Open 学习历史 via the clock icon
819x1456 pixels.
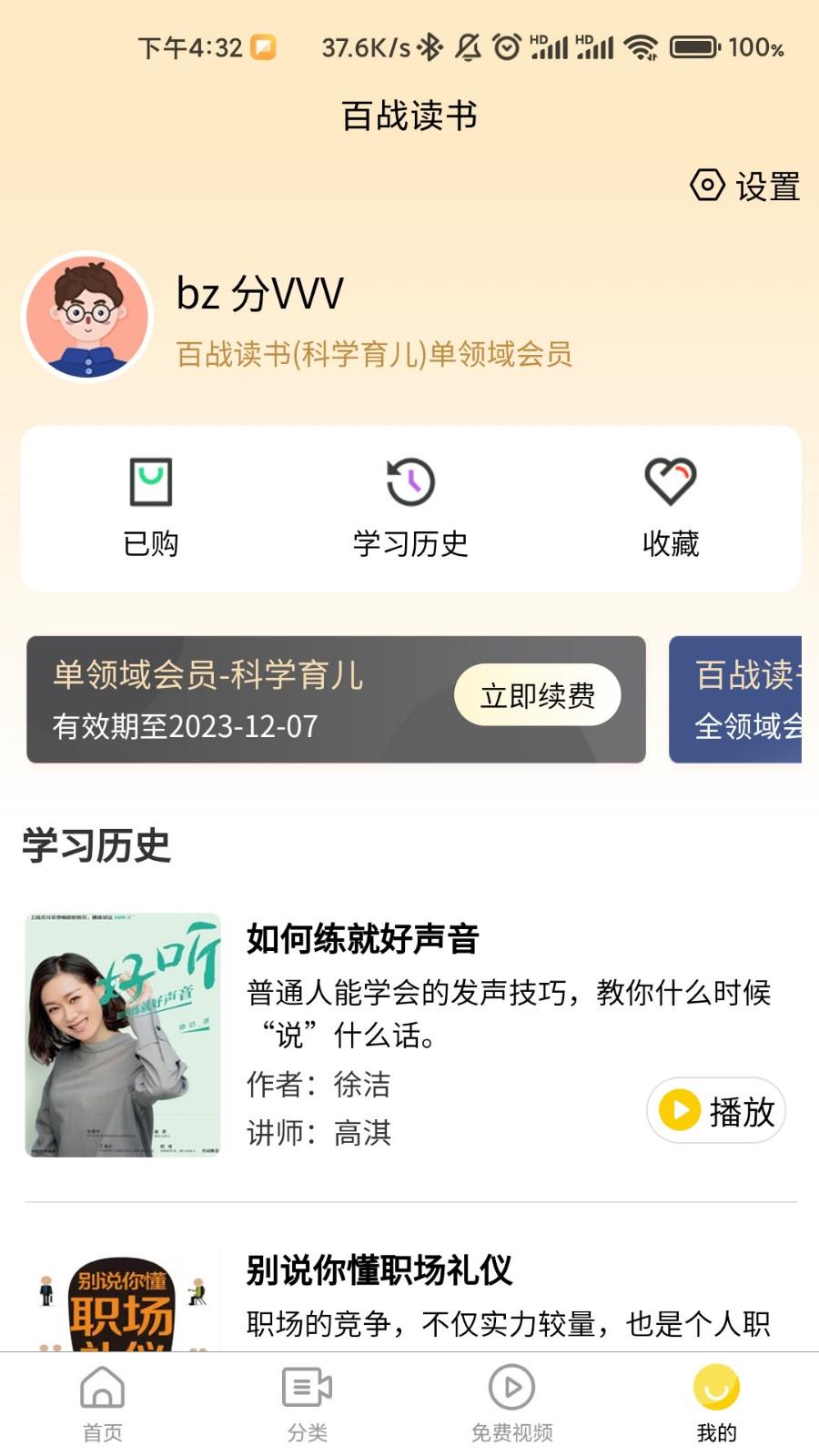[409, 482]
